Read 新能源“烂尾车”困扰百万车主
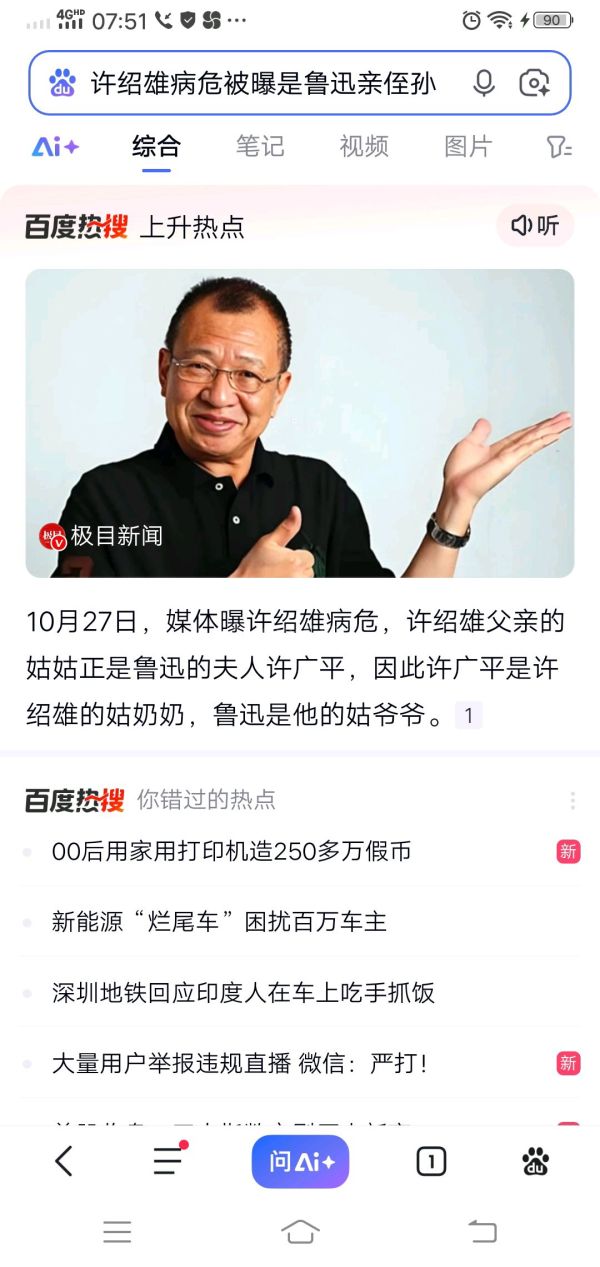The image size is (600, 1267). point(219,922)
